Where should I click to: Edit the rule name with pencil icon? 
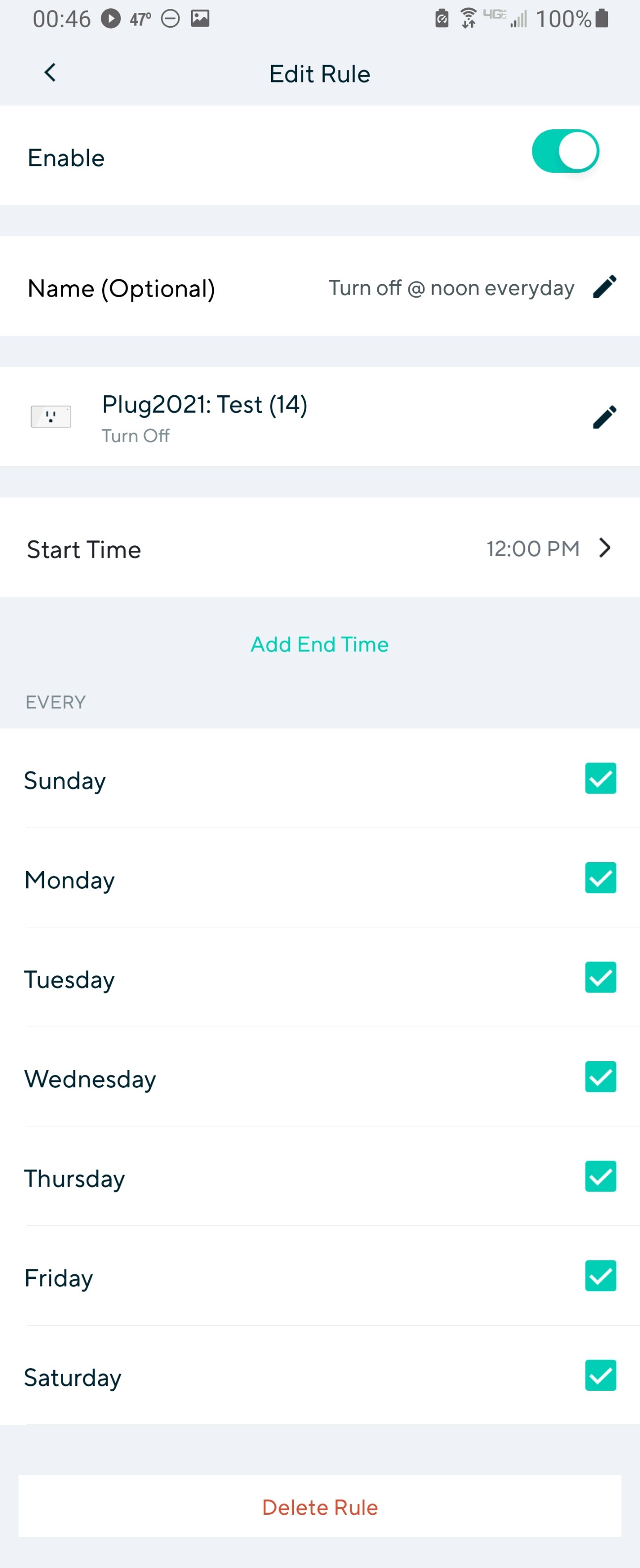(x=604, y=287)
